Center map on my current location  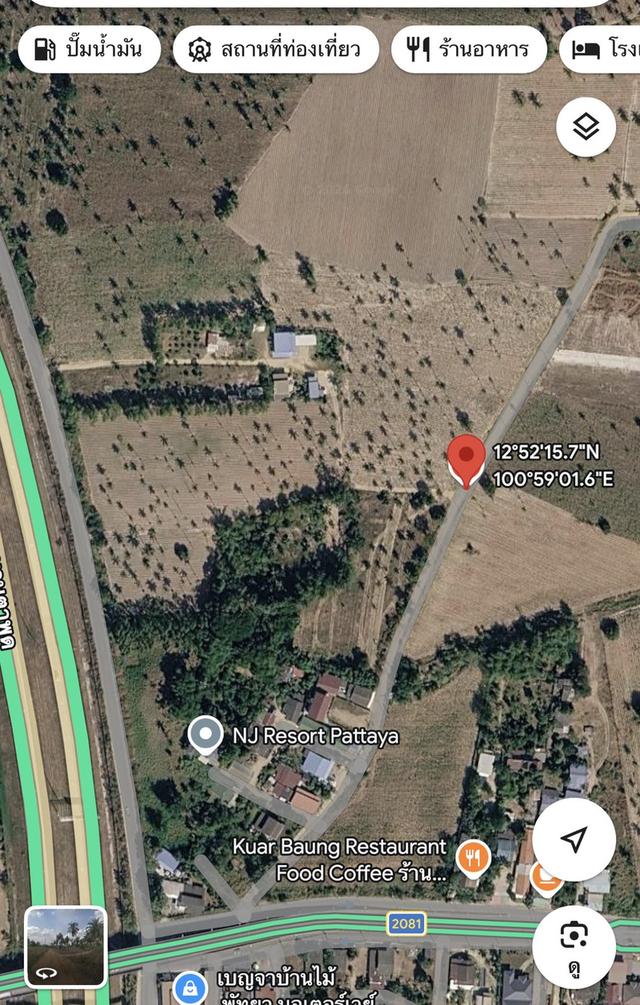[574, 840]
